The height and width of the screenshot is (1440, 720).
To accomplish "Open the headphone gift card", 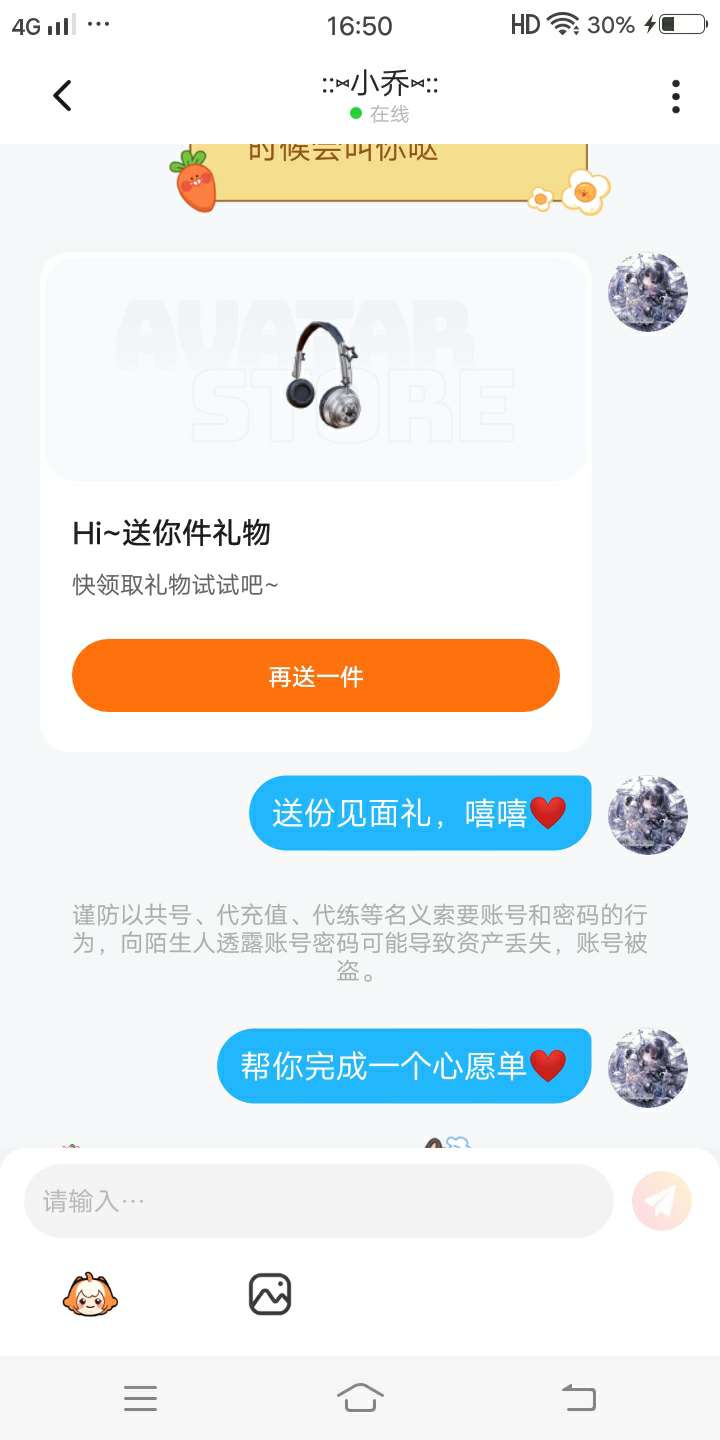I will click(x=316, y=502).
